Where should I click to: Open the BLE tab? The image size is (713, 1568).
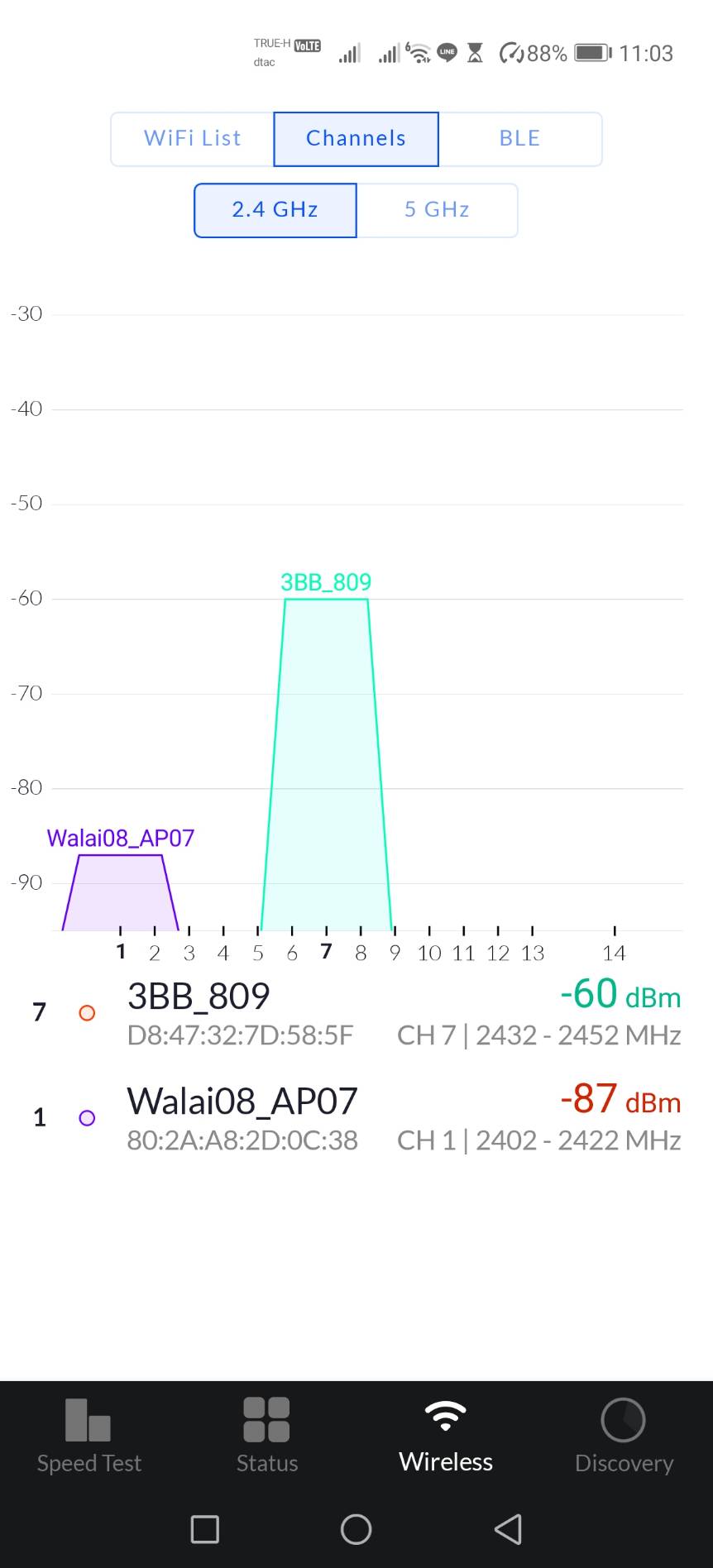click(519, 139)
